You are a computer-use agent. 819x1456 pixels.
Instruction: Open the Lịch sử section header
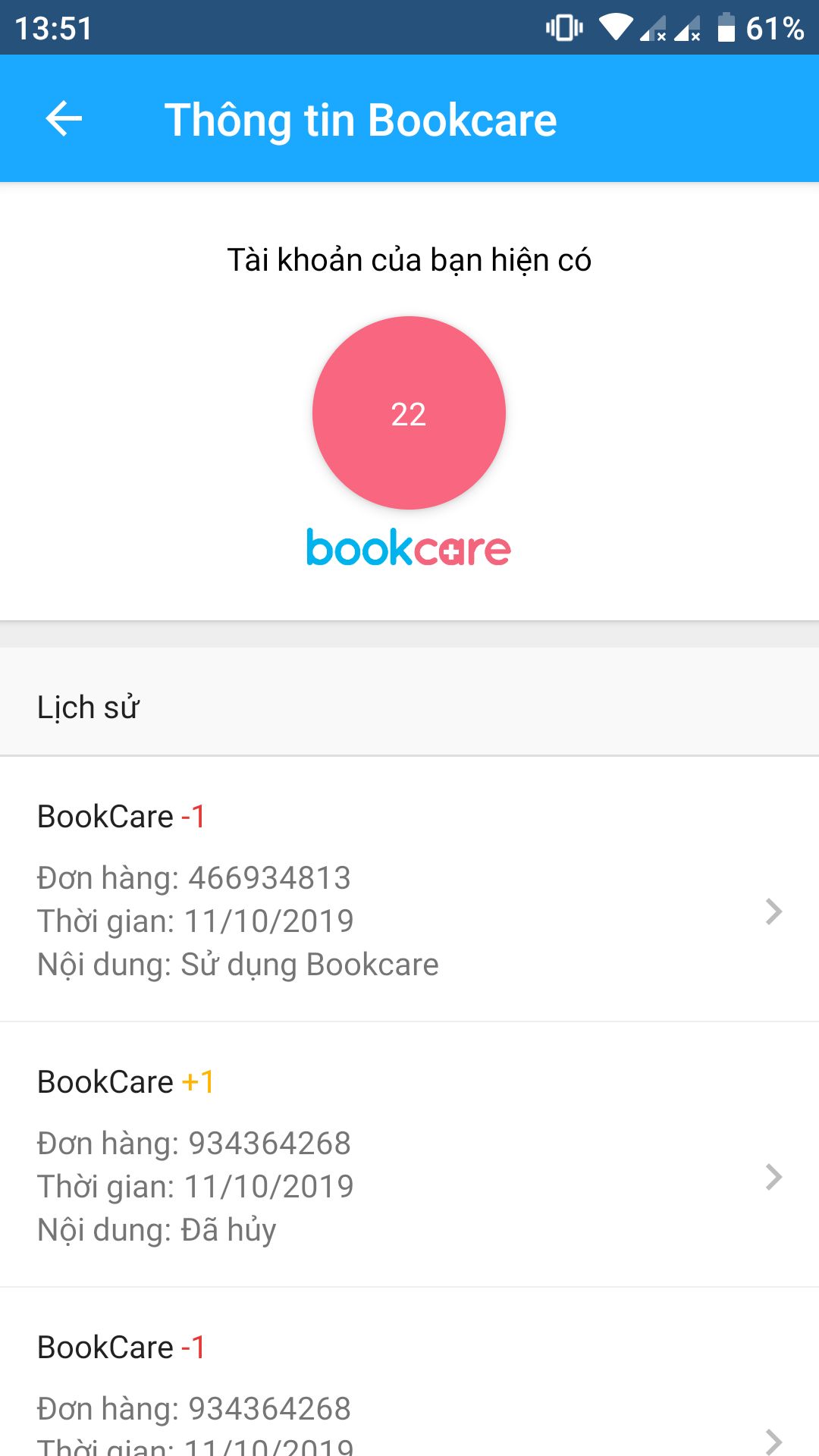(x=89, y=707)
